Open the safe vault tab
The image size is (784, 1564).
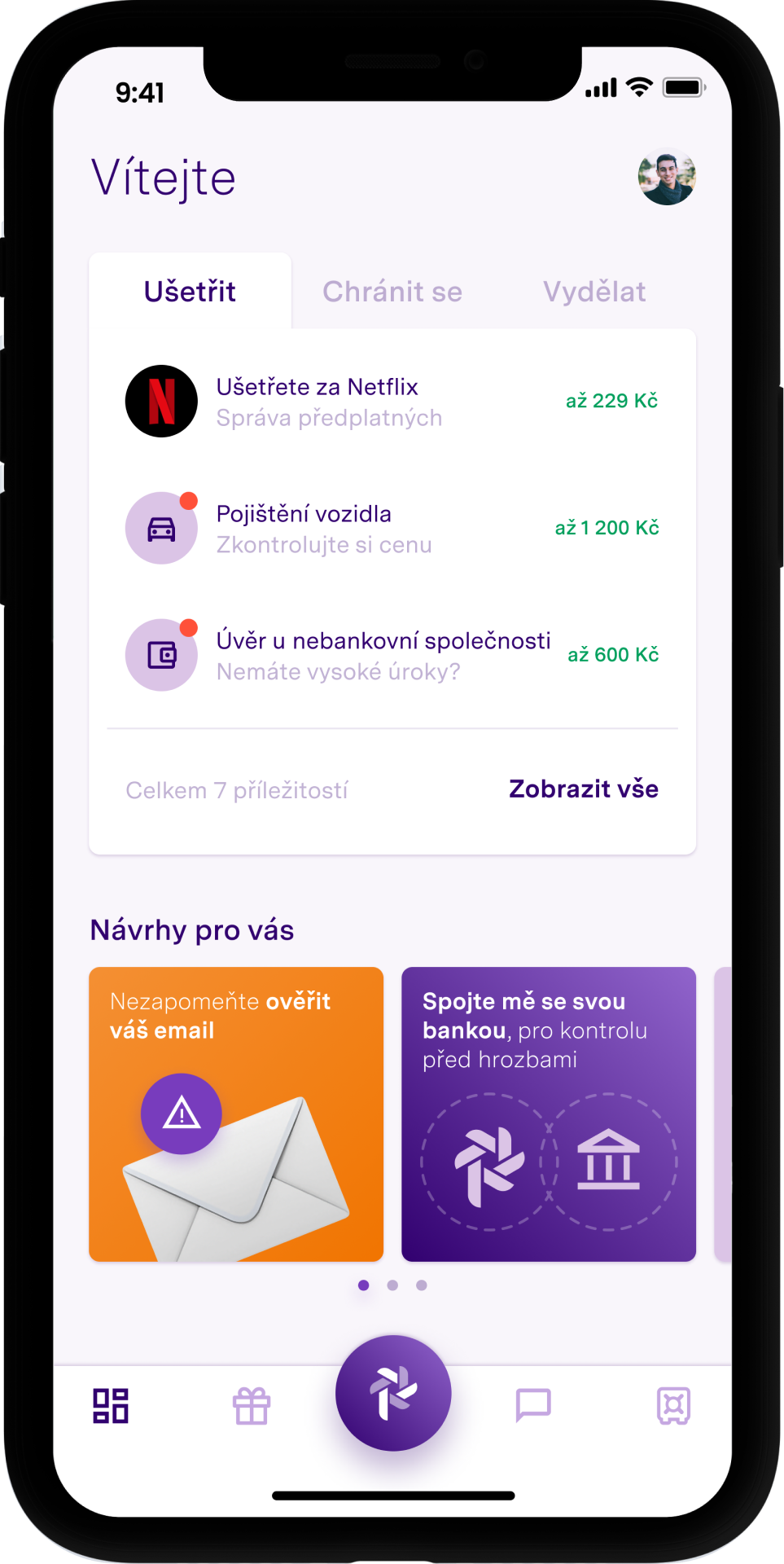(x=673, y=1406)
